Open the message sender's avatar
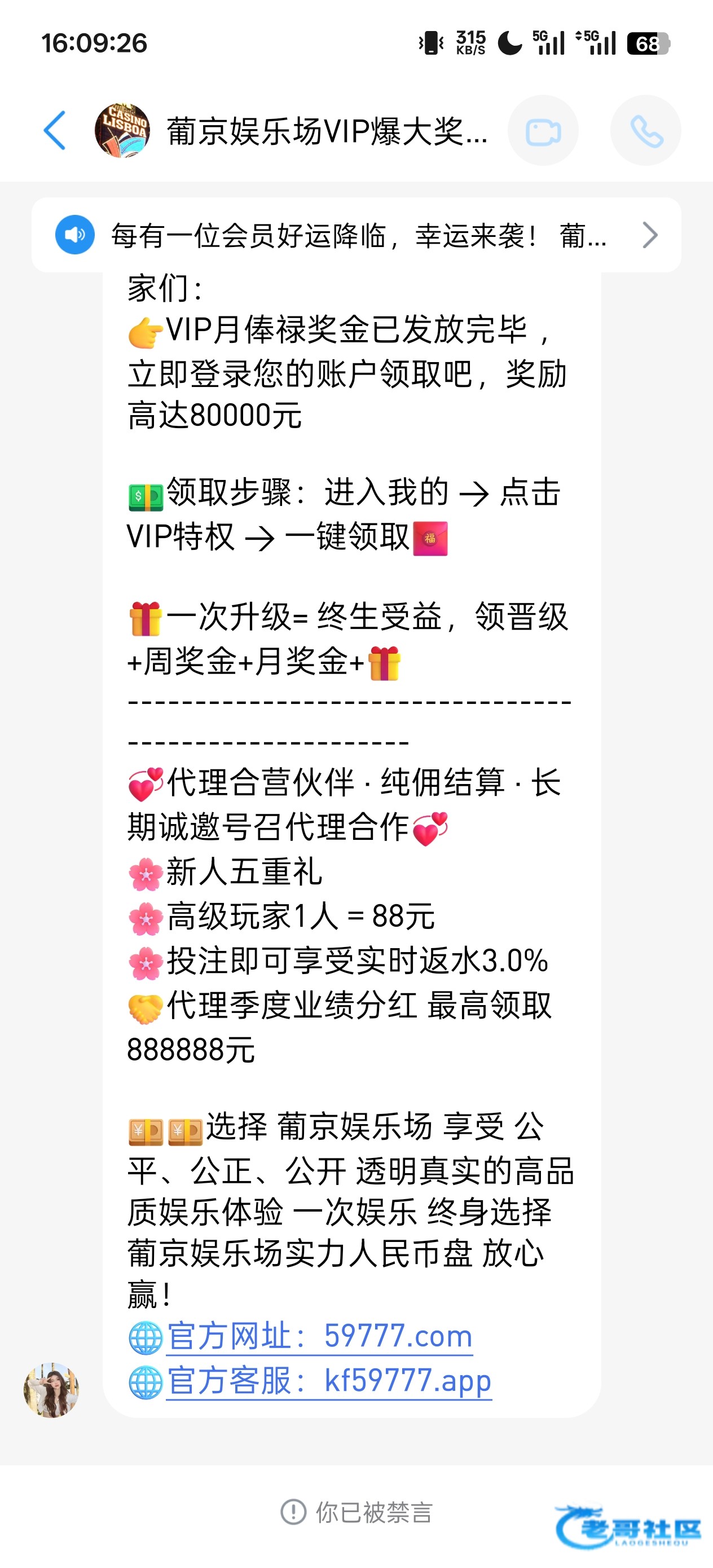The width and height of the screenshot is (713, 1568). pos(51,1390)
